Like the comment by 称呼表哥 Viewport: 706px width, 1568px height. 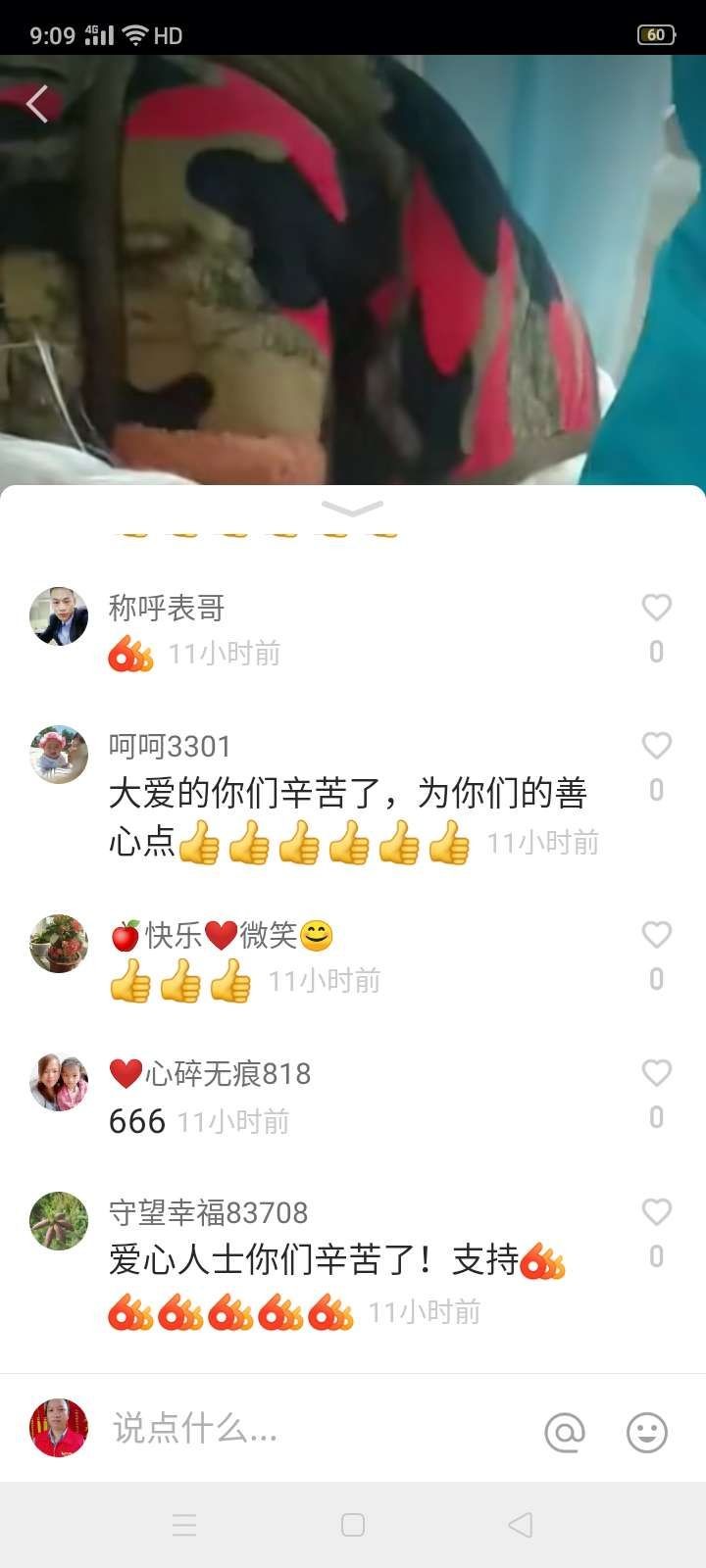(x=656, y=608)
